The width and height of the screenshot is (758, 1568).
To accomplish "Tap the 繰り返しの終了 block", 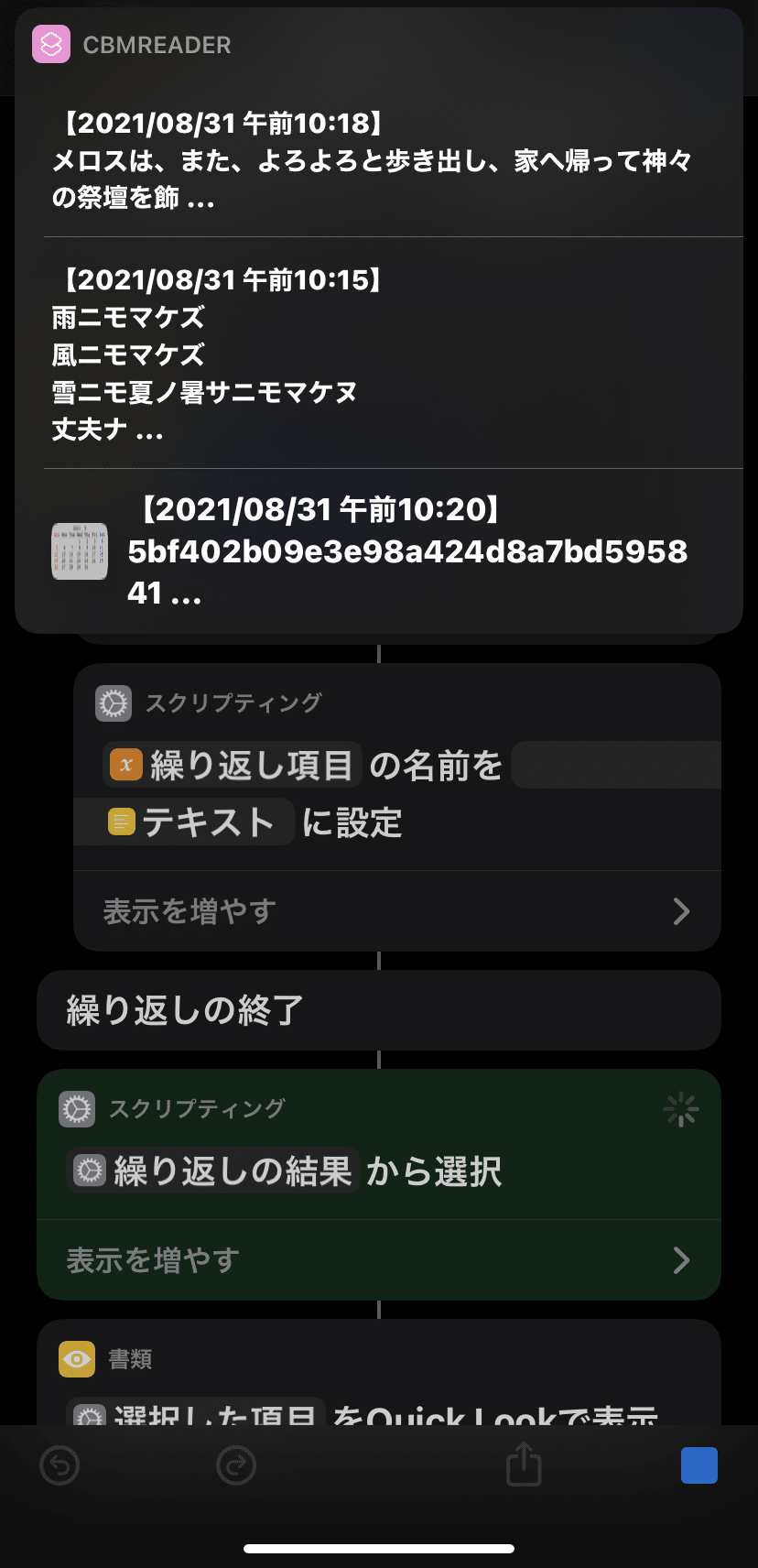I will pos(379,1009).
